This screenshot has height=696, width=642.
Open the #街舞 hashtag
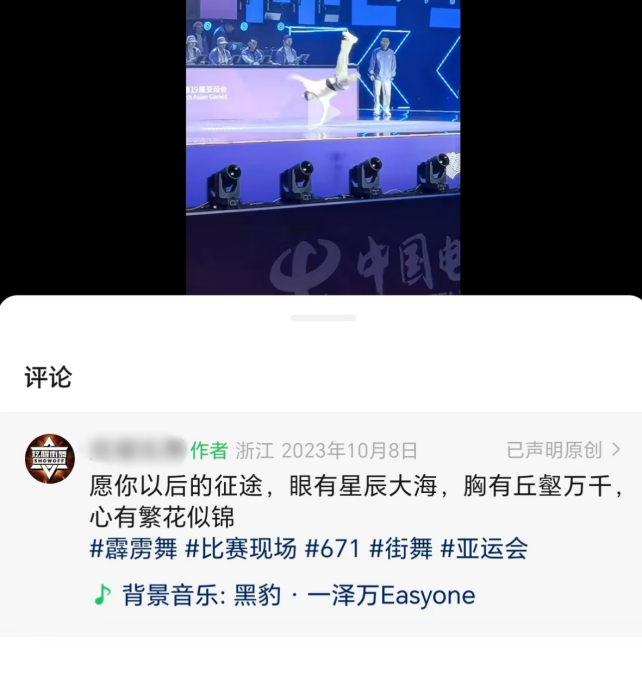click(401, 549)
